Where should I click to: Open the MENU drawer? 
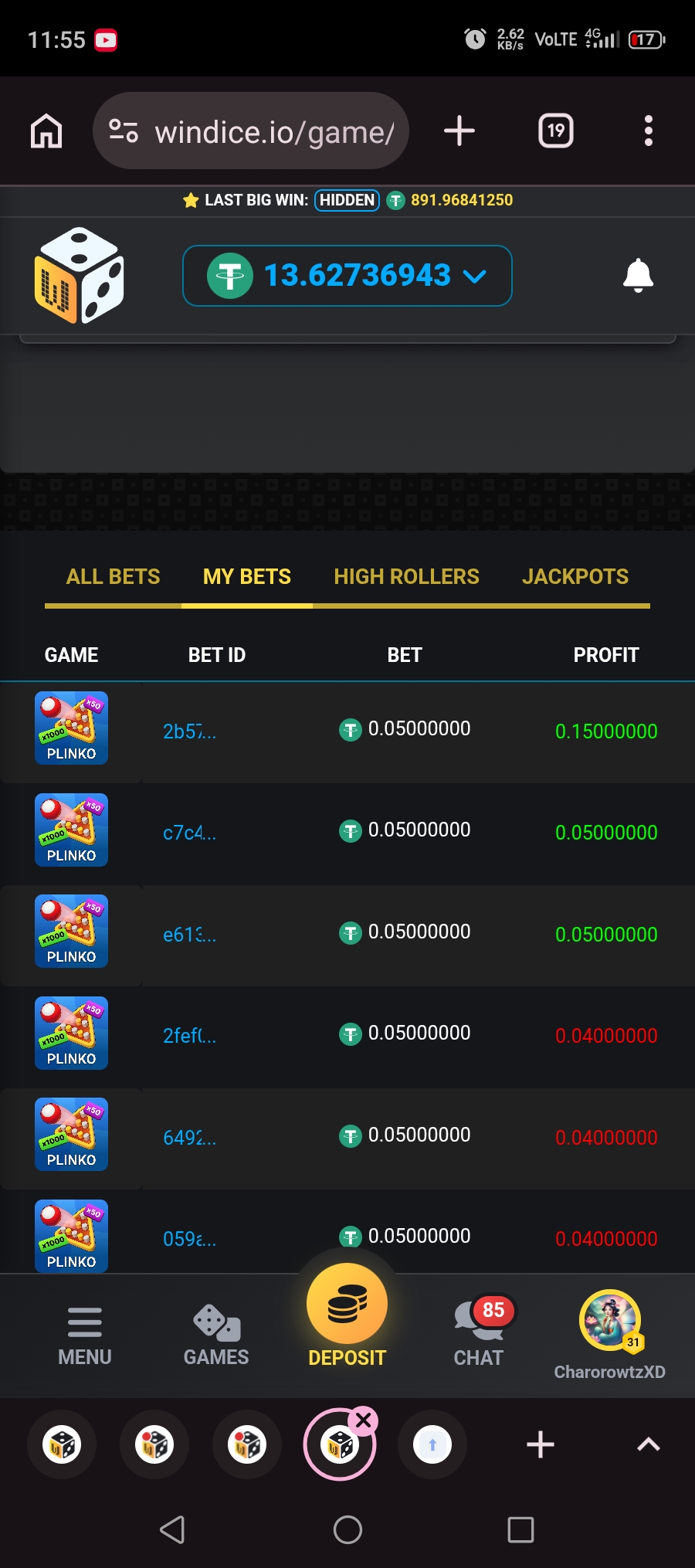coord(85,1337)
